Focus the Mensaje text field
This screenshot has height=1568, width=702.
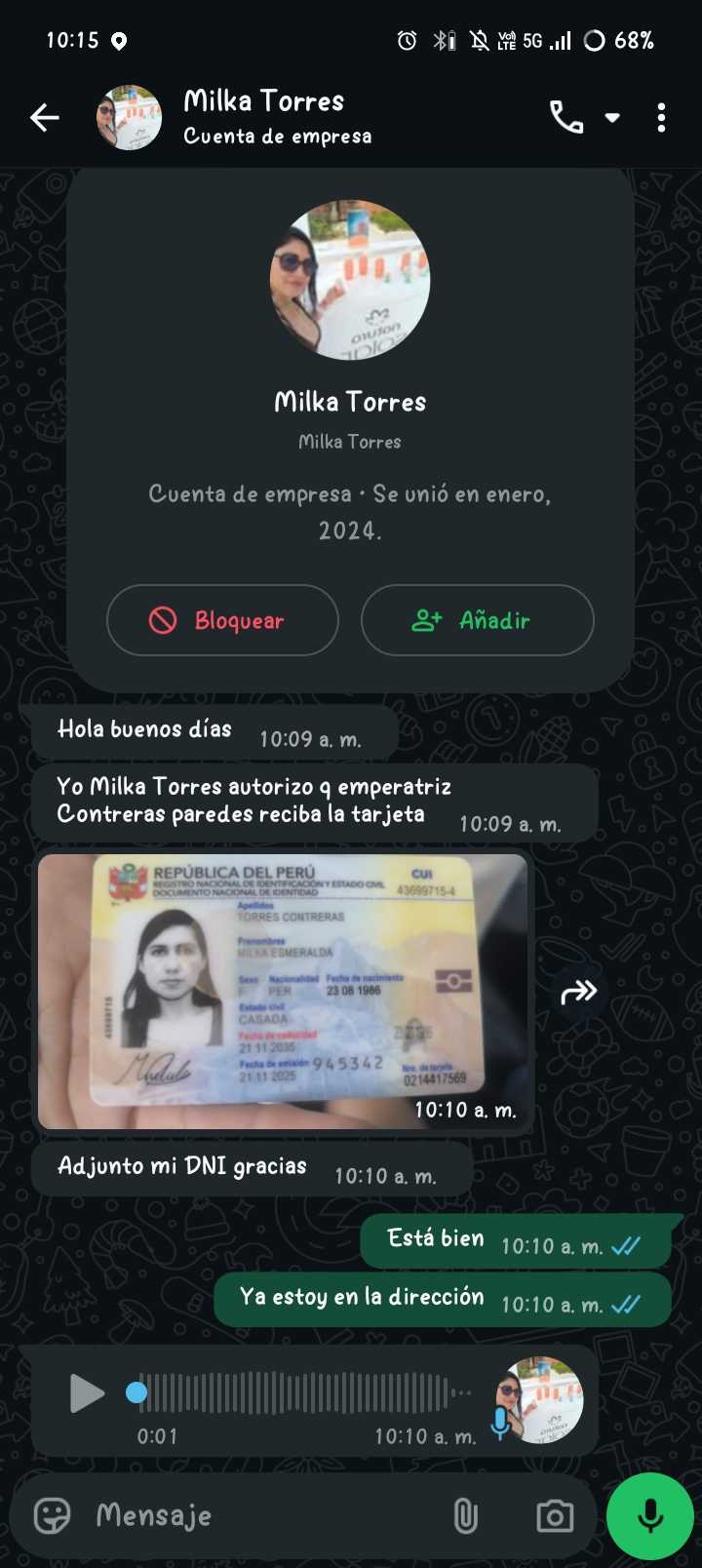263,1515
